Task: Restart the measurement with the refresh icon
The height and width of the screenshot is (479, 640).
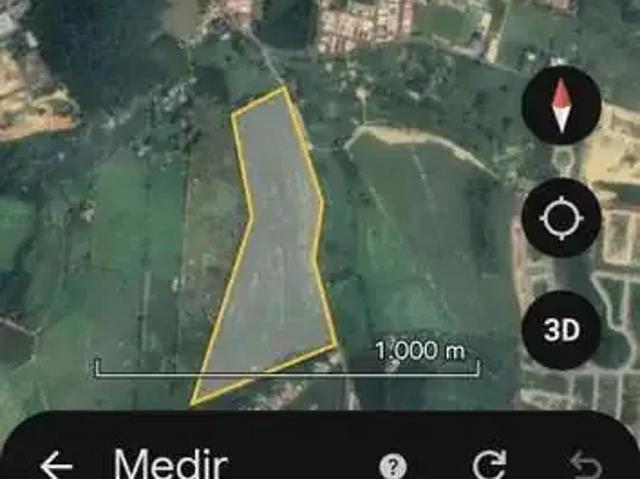Action: pyautogui.click(x=489, y=465)
